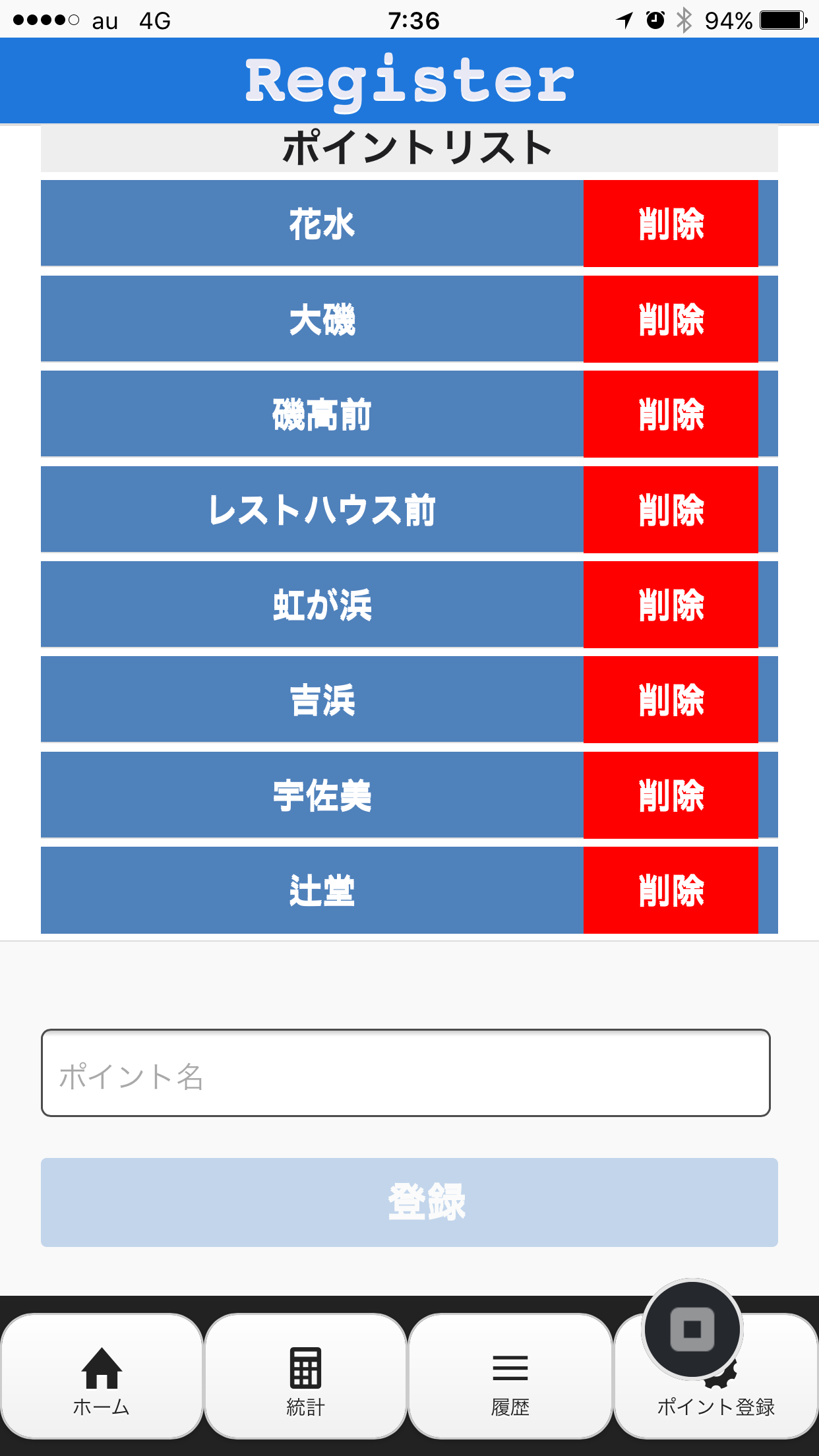Screen dimensions: 819x1456
Task: Switch to the 統計 tab
Action: 305,1378
